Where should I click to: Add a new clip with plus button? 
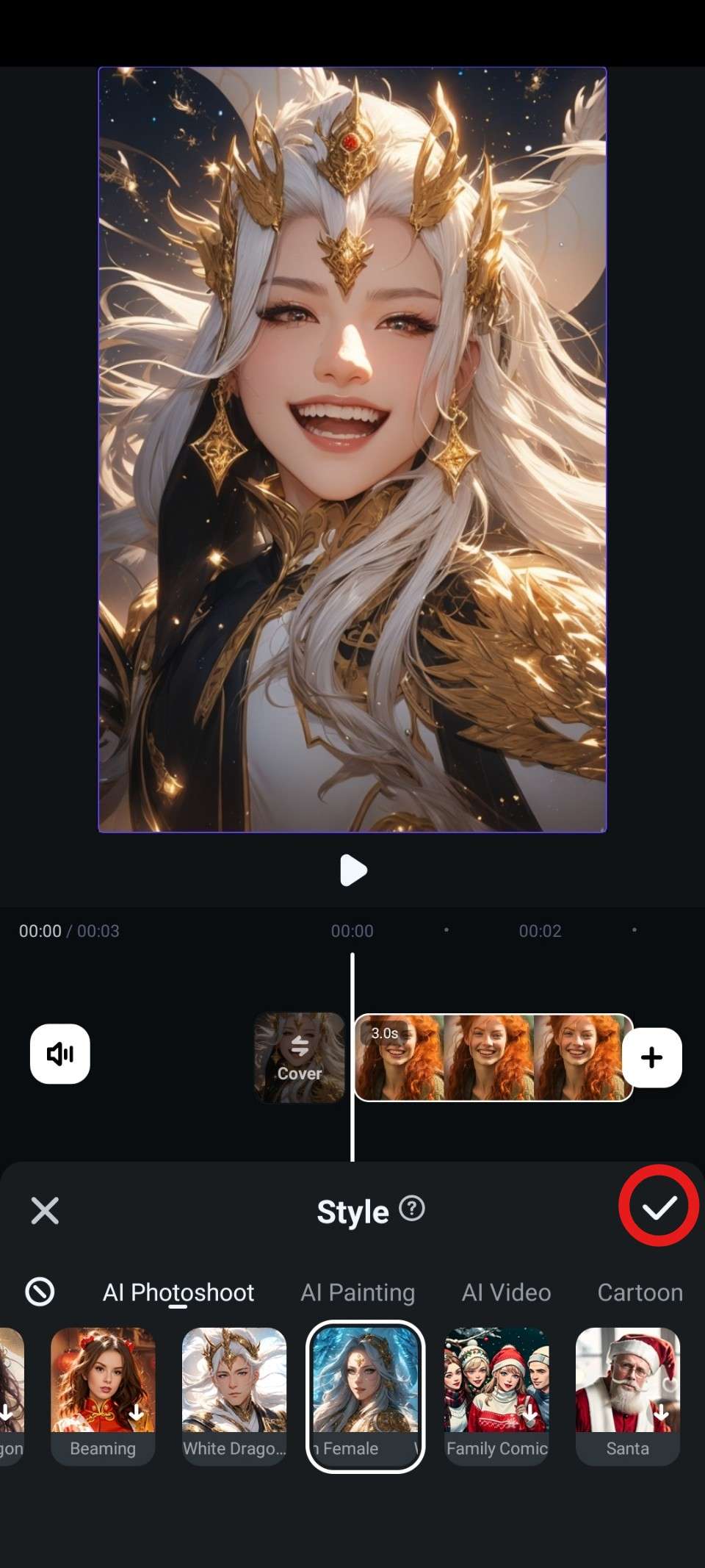[x=651, y=1057]
